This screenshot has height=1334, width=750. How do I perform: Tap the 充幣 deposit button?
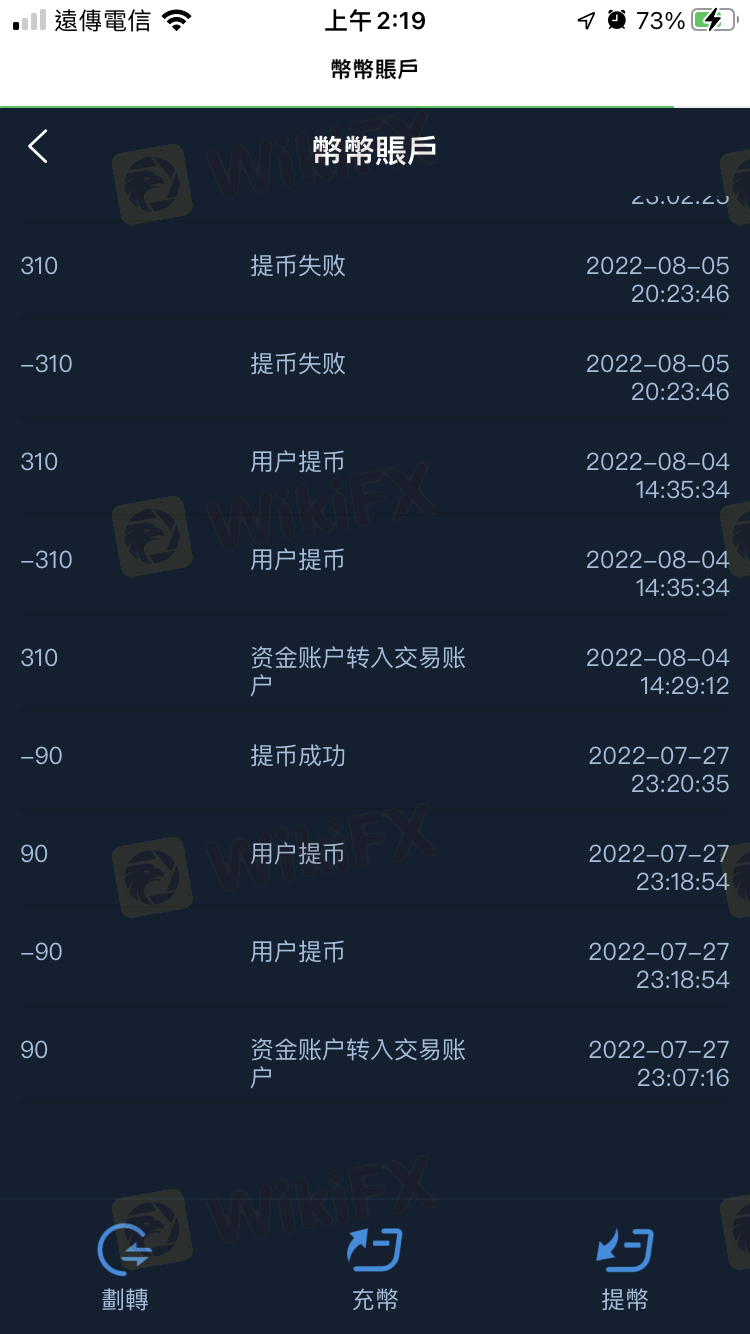click(375, 1267)
